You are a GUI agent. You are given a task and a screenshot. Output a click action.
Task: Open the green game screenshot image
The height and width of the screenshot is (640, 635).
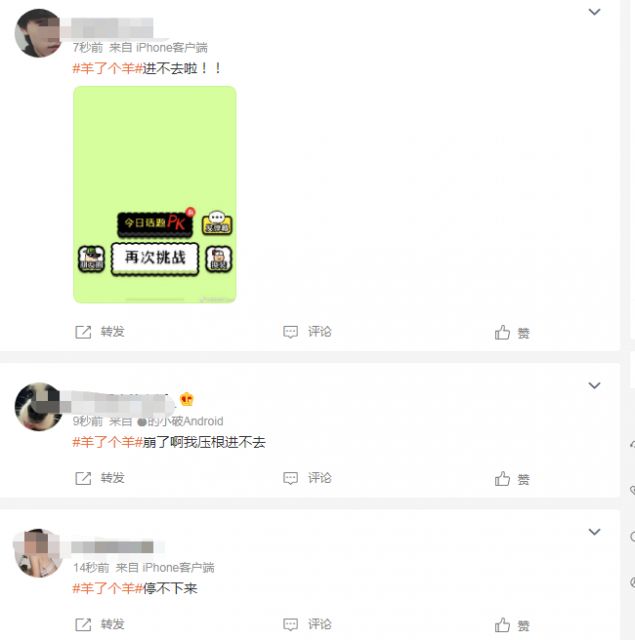point(154,194)
